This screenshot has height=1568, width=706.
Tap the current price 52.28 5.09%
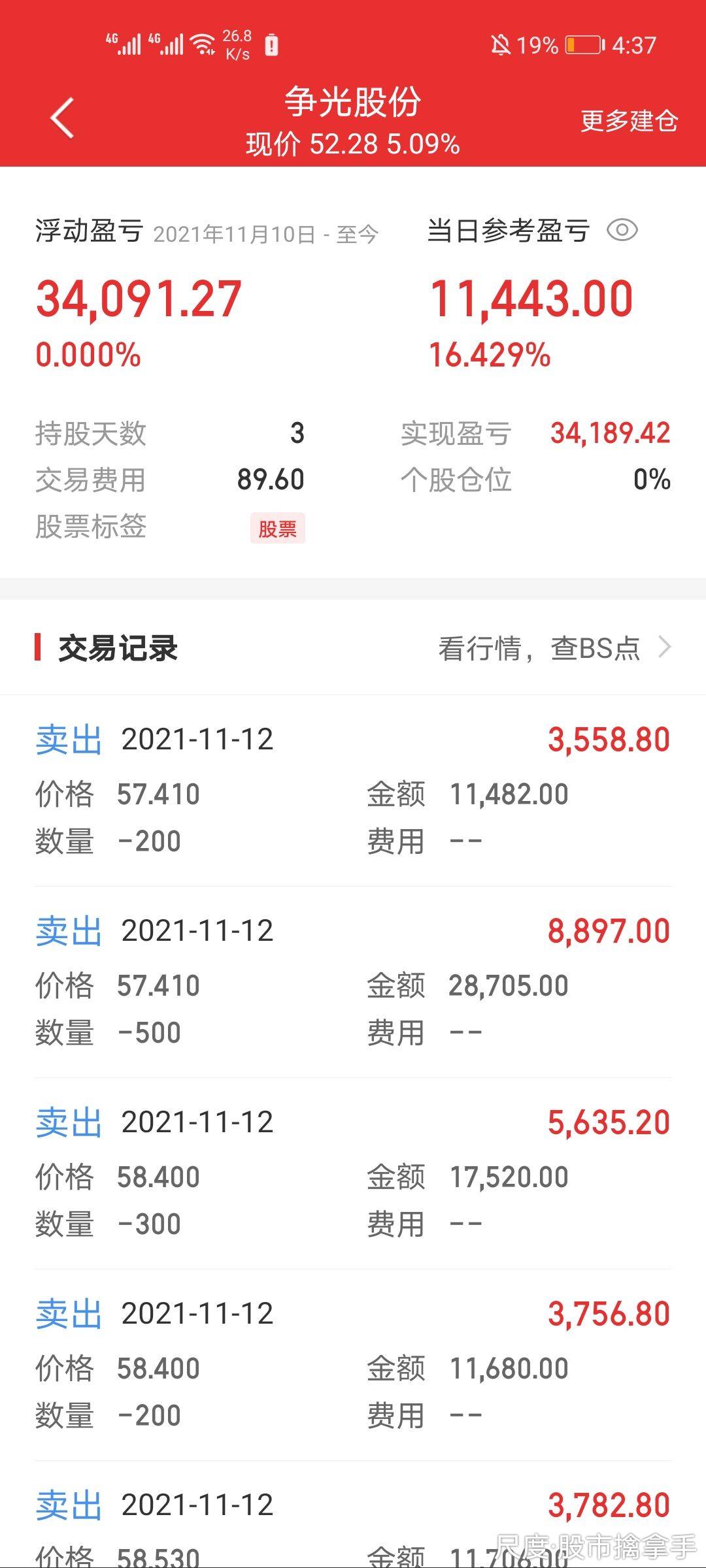353,145
